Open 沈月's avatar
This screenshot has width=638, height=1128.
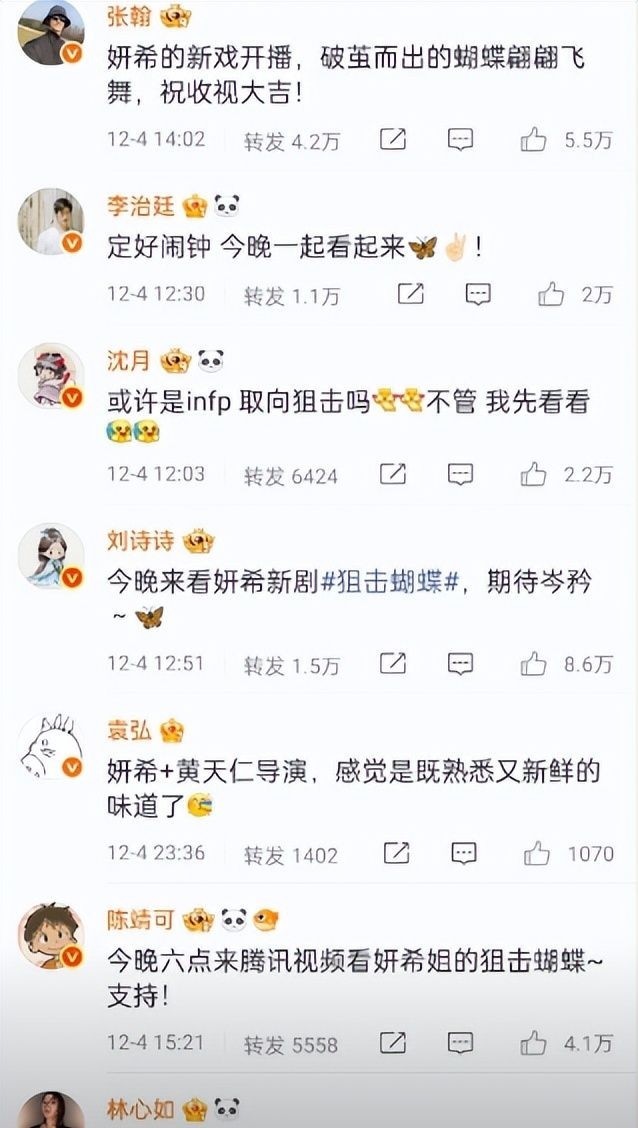50,376
